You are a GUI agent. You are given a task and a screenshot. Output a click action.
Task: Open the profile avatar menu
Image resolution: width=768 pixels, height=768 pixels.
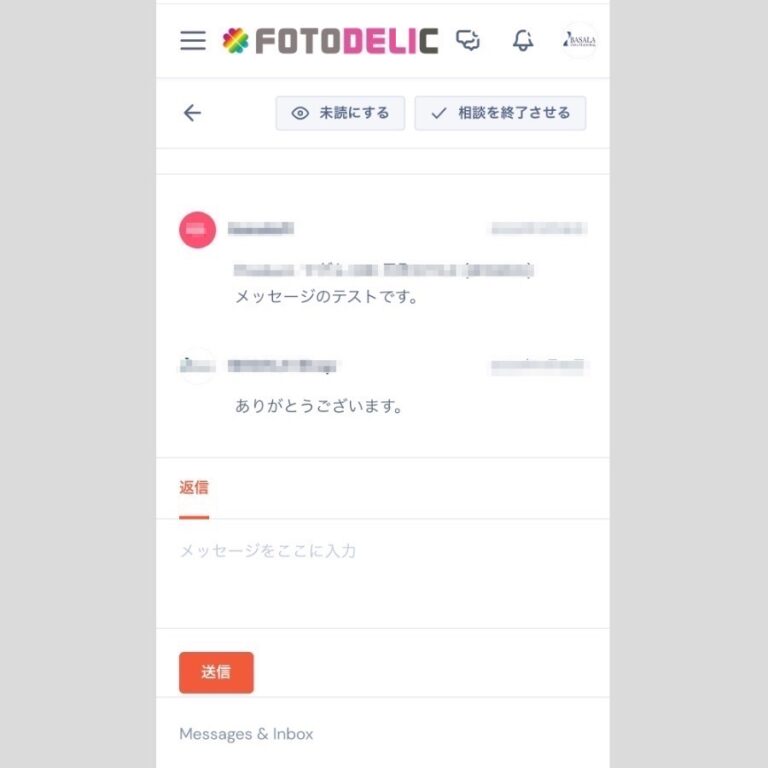pos(580,41)
